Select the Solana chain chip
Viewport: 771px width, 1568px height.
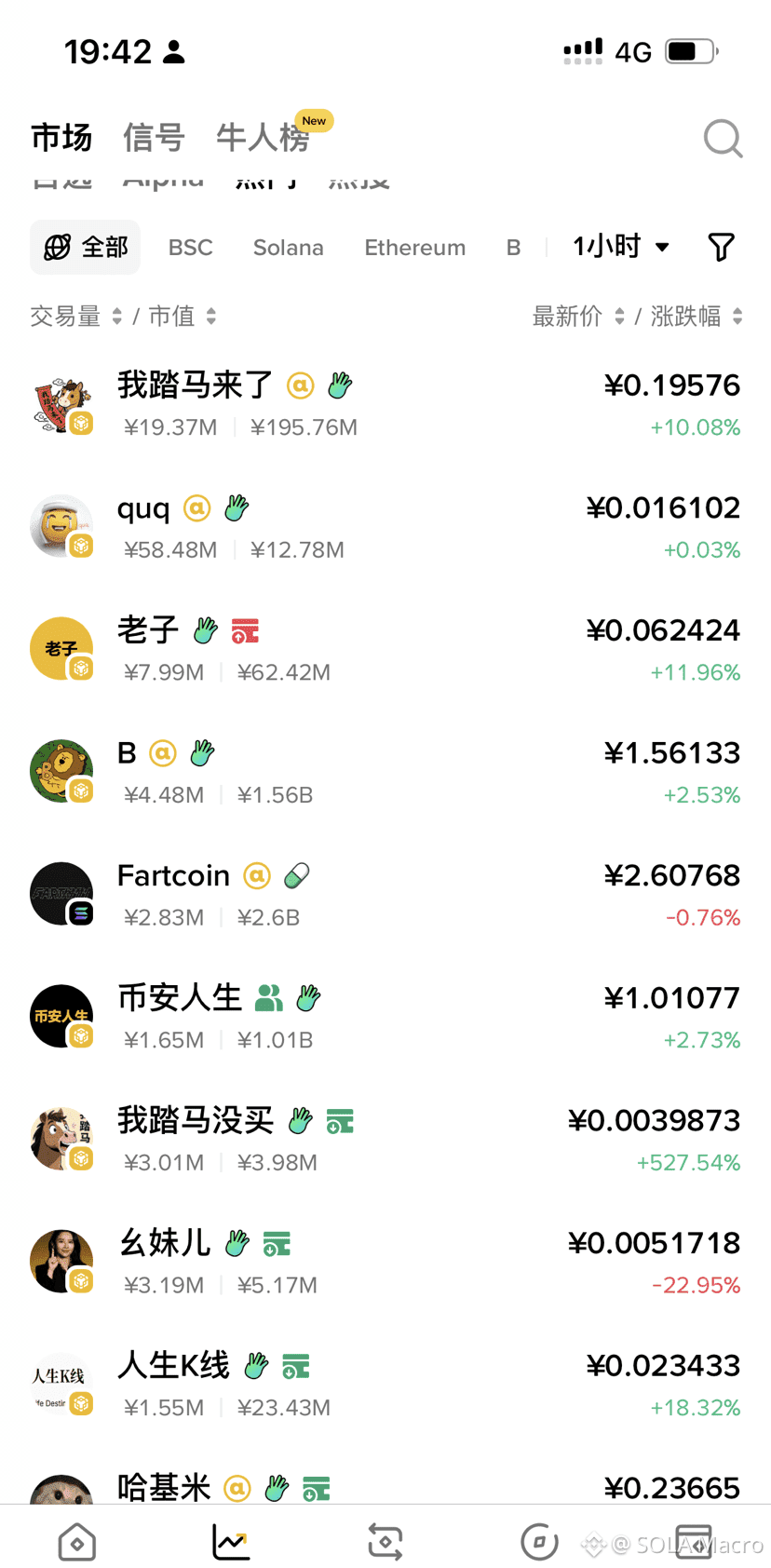click(x=288, y=248)
